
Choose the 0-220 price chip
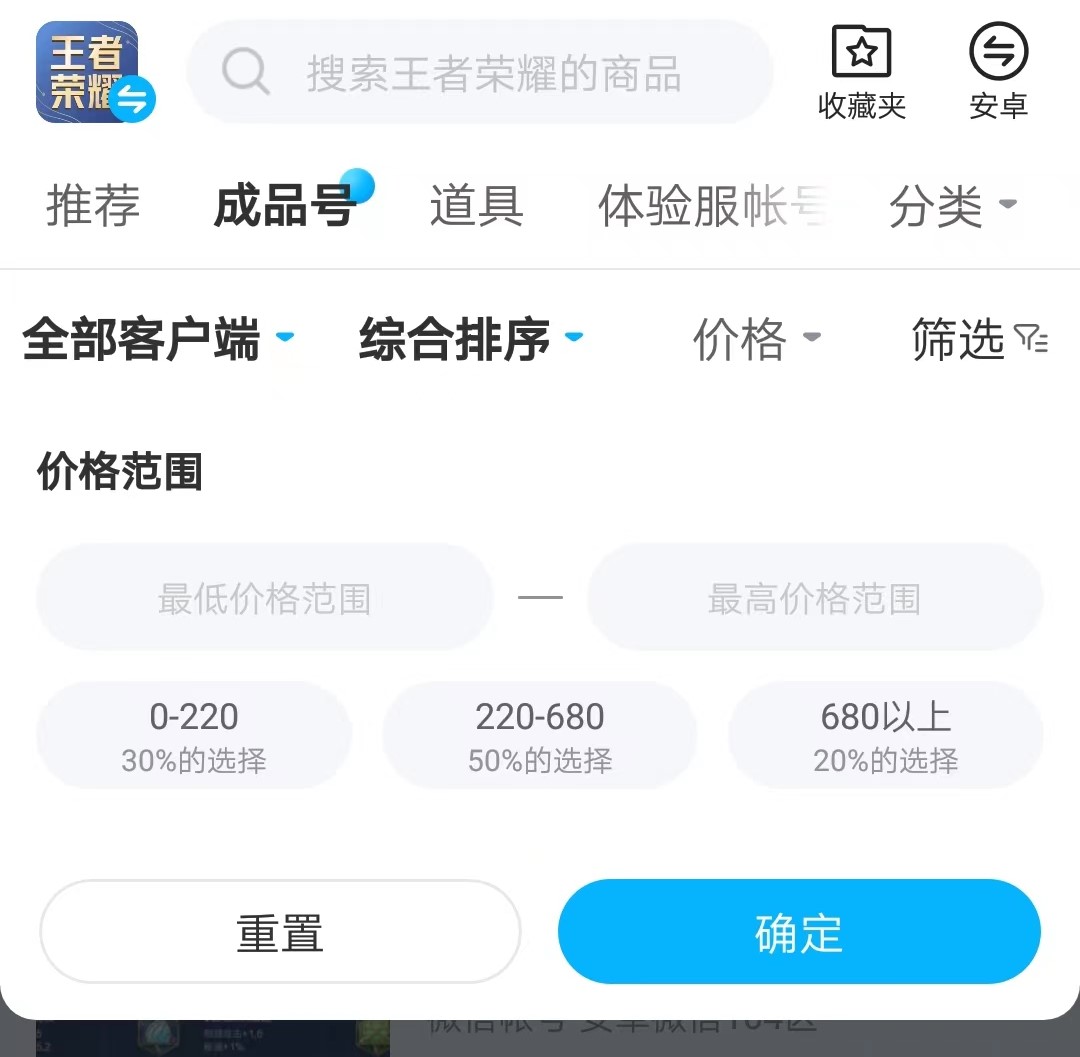[x=194, y=736]
